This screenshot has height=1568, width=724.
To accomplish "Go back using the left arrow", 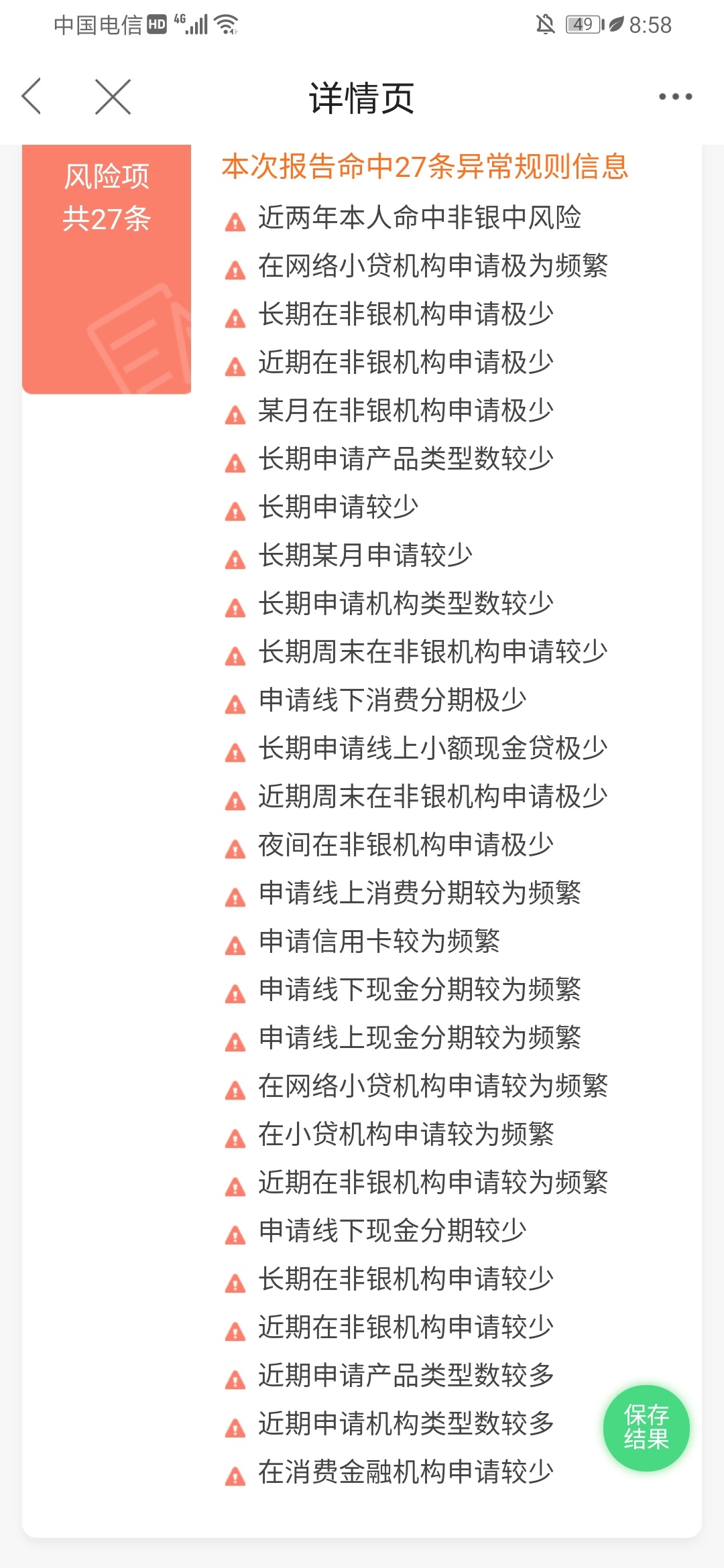I will tap(32, 96).
